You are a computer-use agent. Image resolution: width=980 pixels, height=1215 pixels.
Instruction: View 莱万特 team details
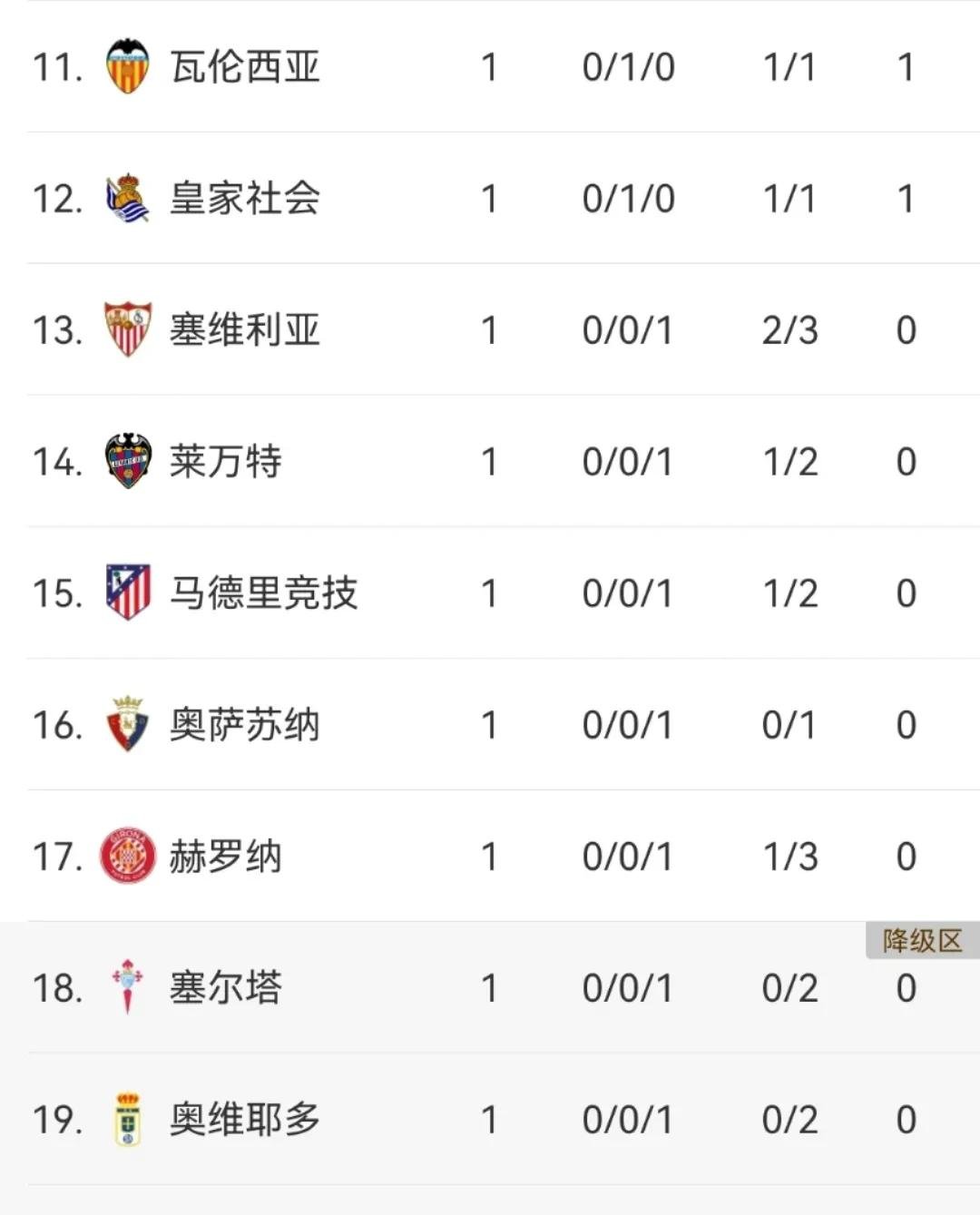pos(226,462)
